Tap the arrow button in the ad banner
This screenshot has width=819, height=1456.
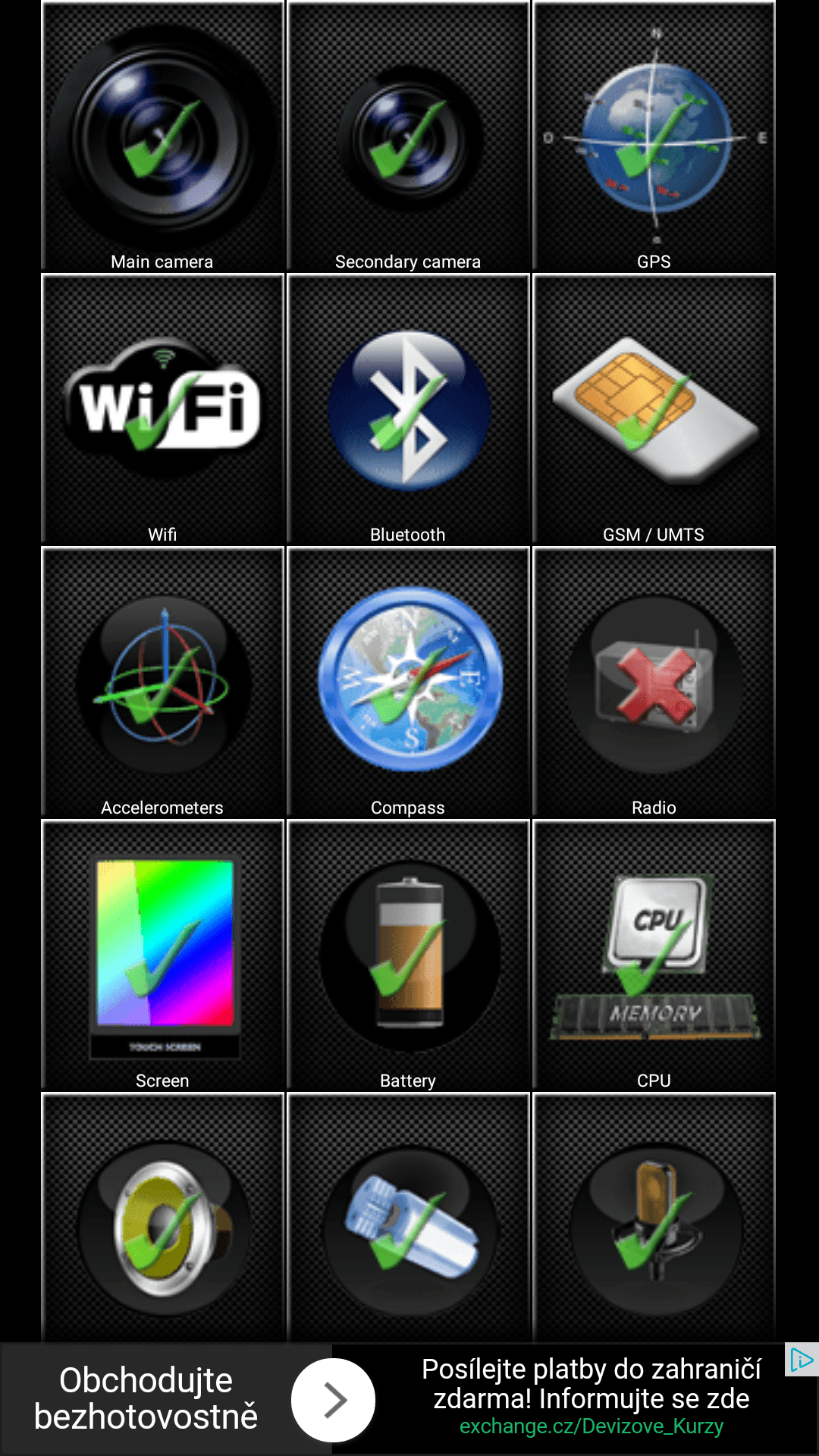pyautogui.click(x=333, y=1400)
